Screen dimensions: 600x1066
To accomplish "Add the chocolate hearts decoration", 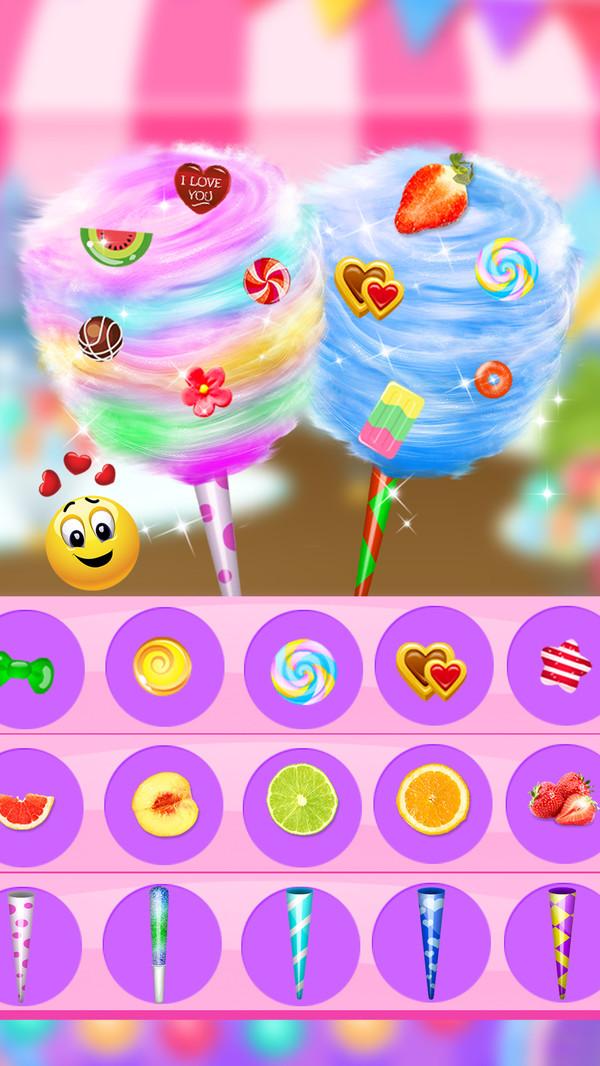I will pyautogui.click(x=432, y=669).
